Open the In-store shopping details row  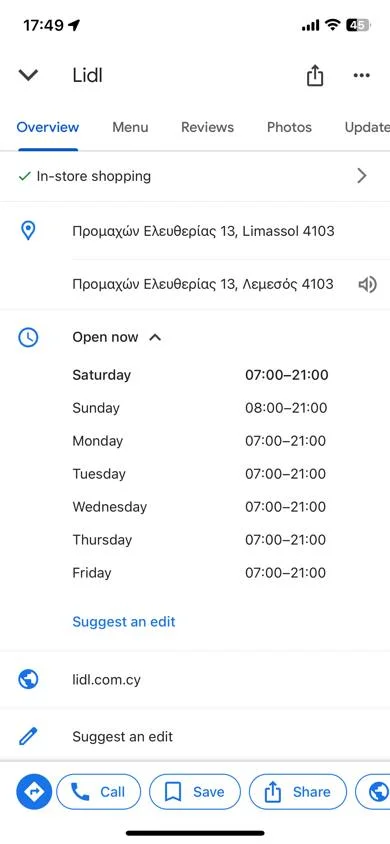(x=195, y=176)
